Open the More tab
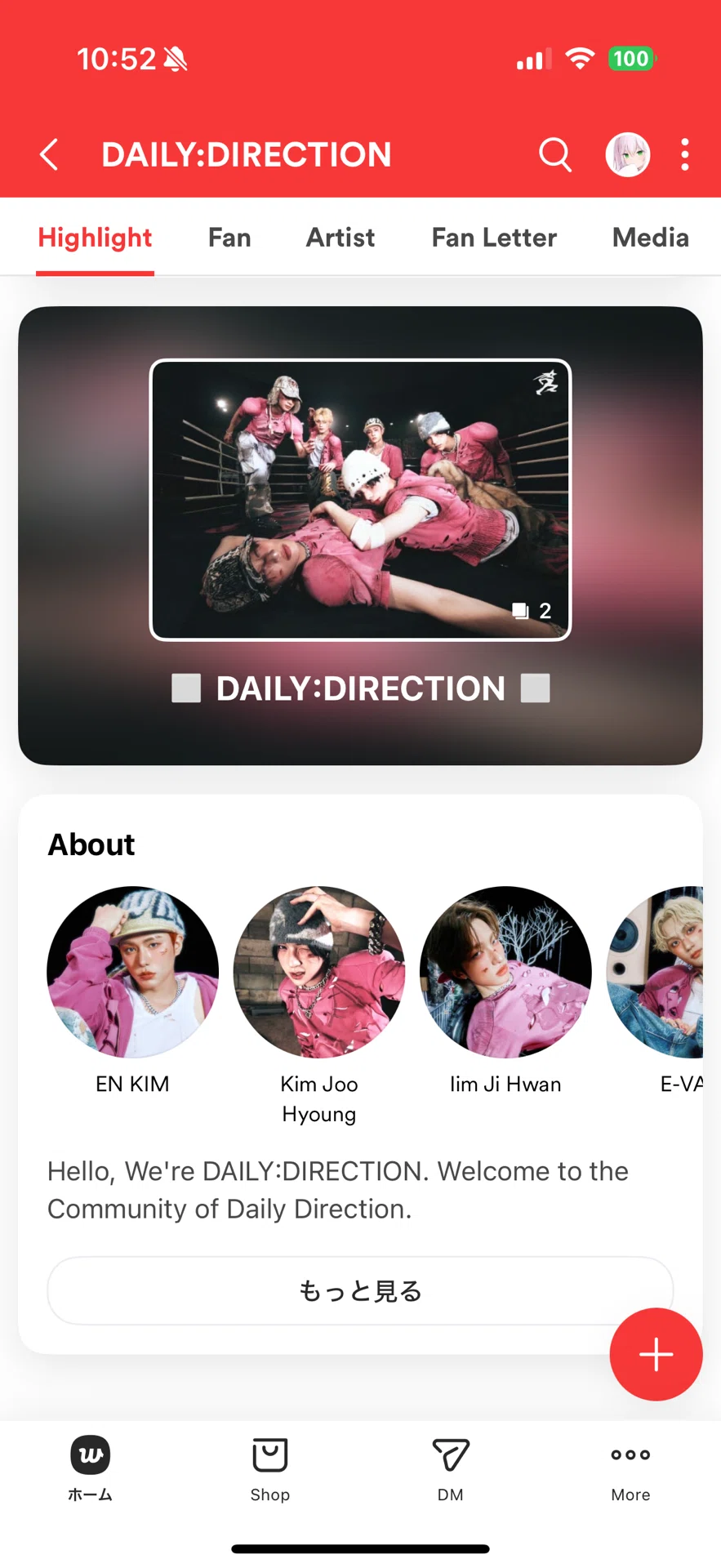 630,1468
